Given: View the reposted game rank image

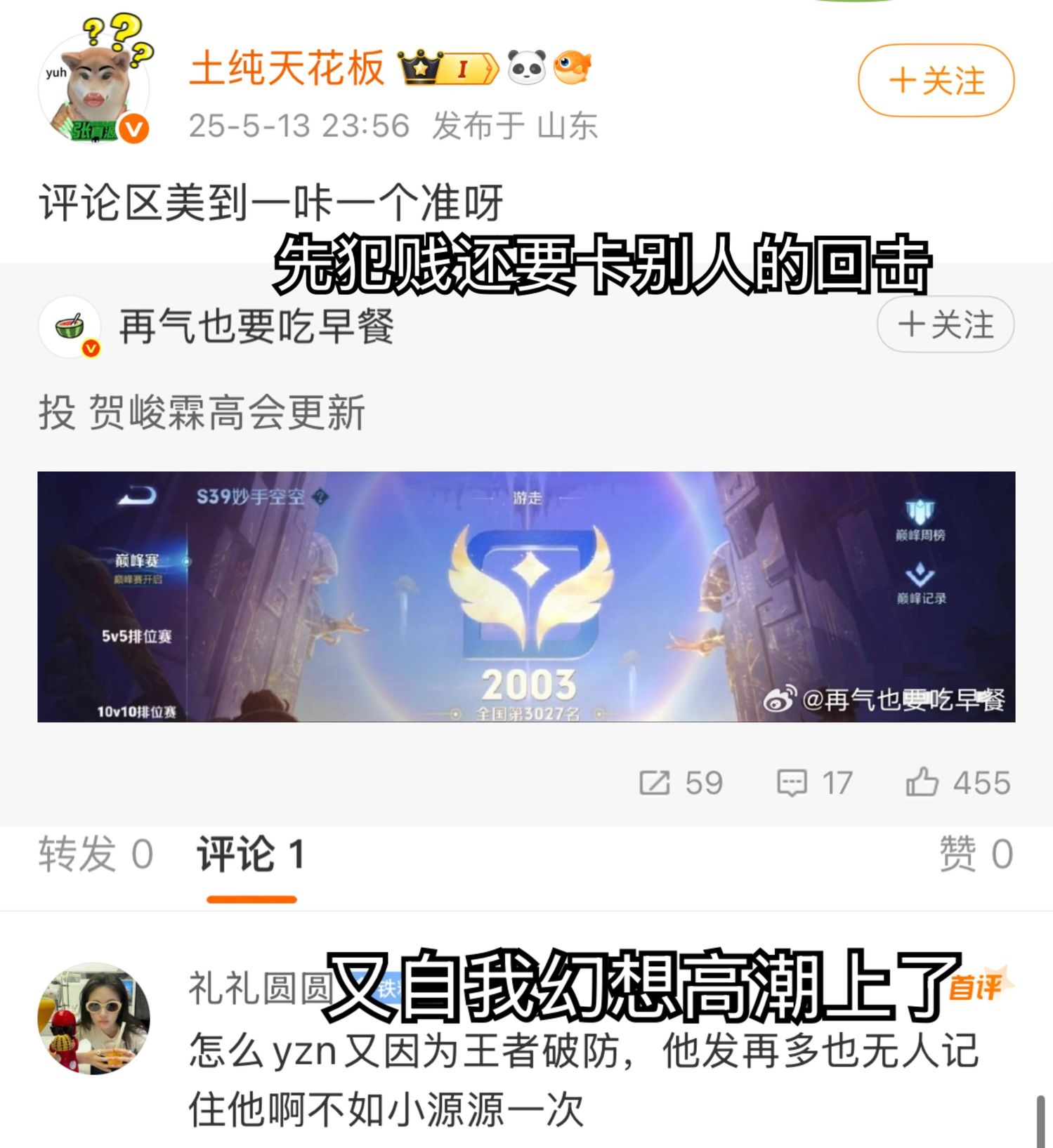Looking at the screenshot, I should pyautogui.click(x=526, y=596).
